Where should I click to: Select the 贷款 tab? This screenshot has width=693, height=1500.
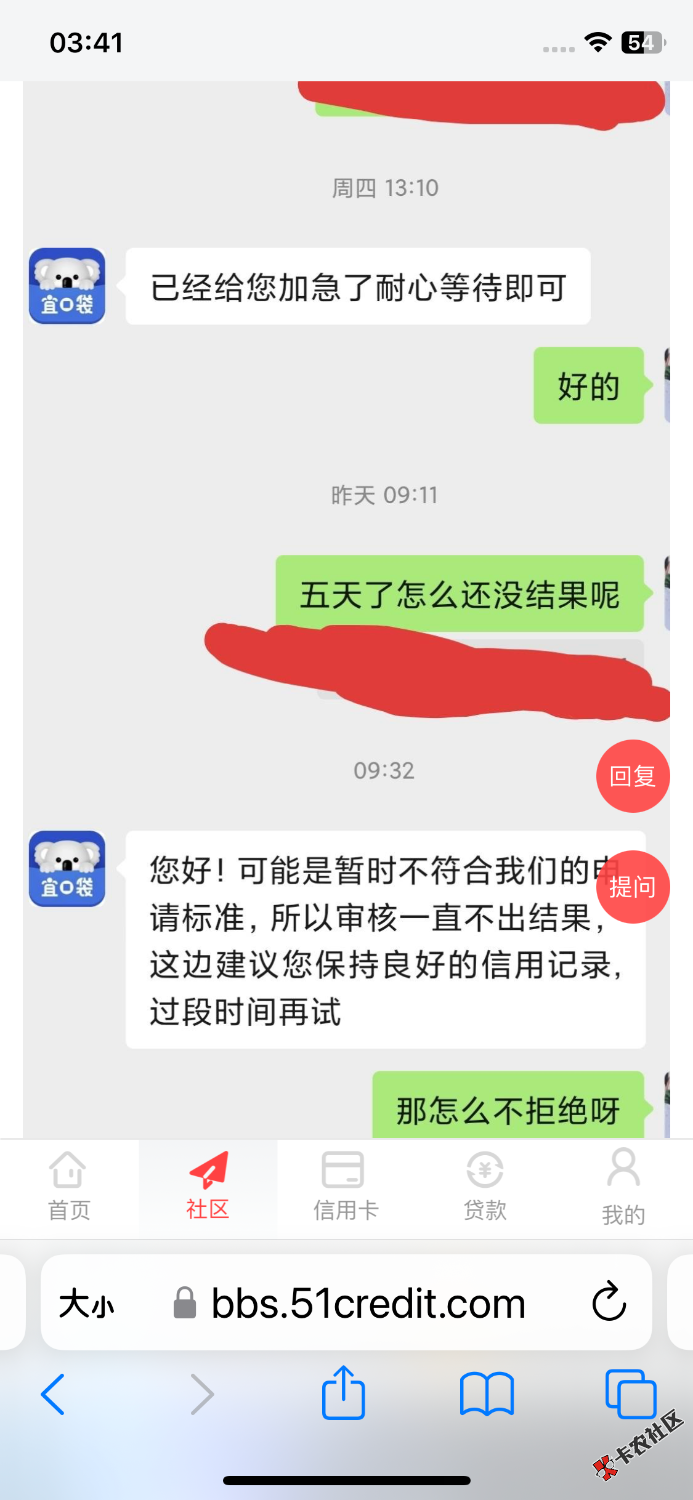click(x=485, y=1187)
